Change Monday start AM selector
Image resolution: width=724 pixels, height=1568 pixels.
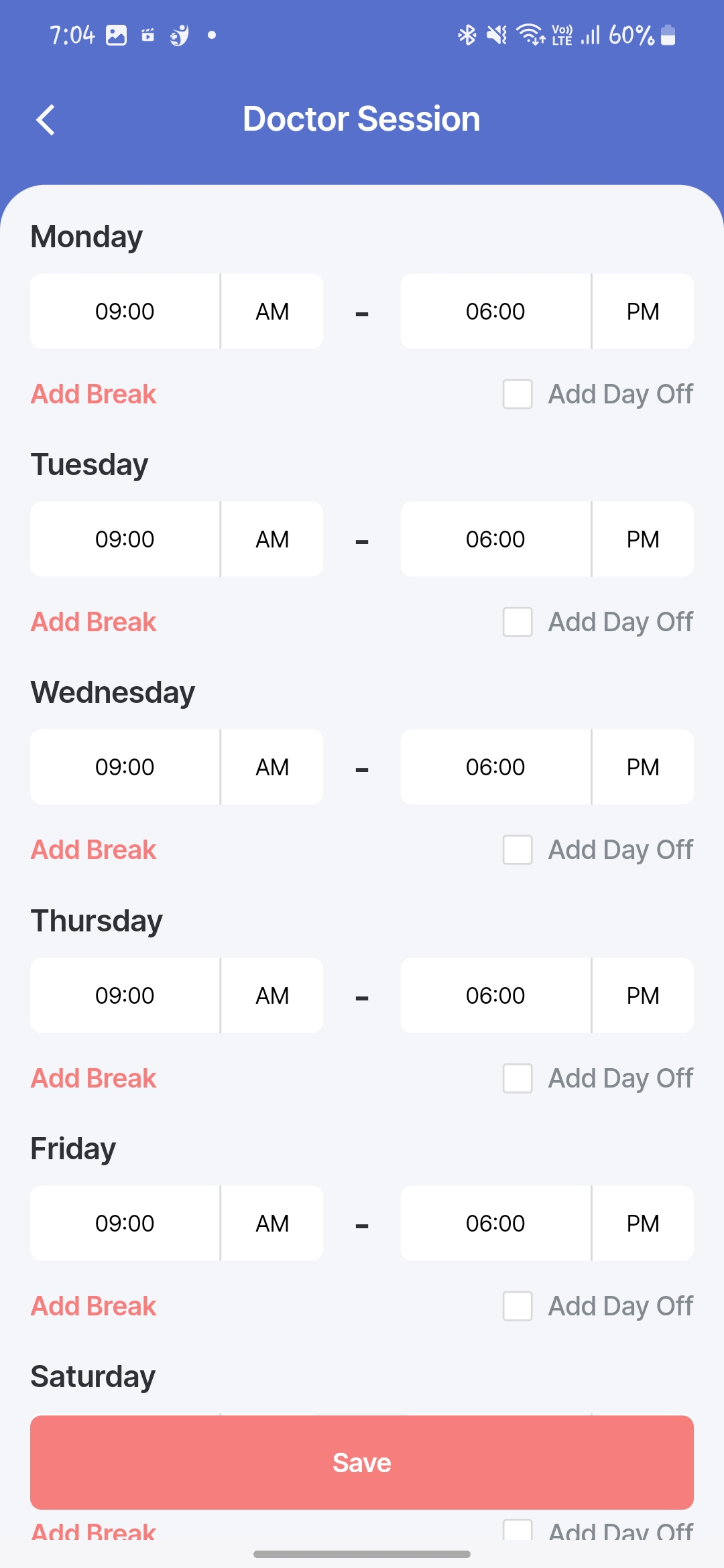pyautogui.click(x=272, y=311)
